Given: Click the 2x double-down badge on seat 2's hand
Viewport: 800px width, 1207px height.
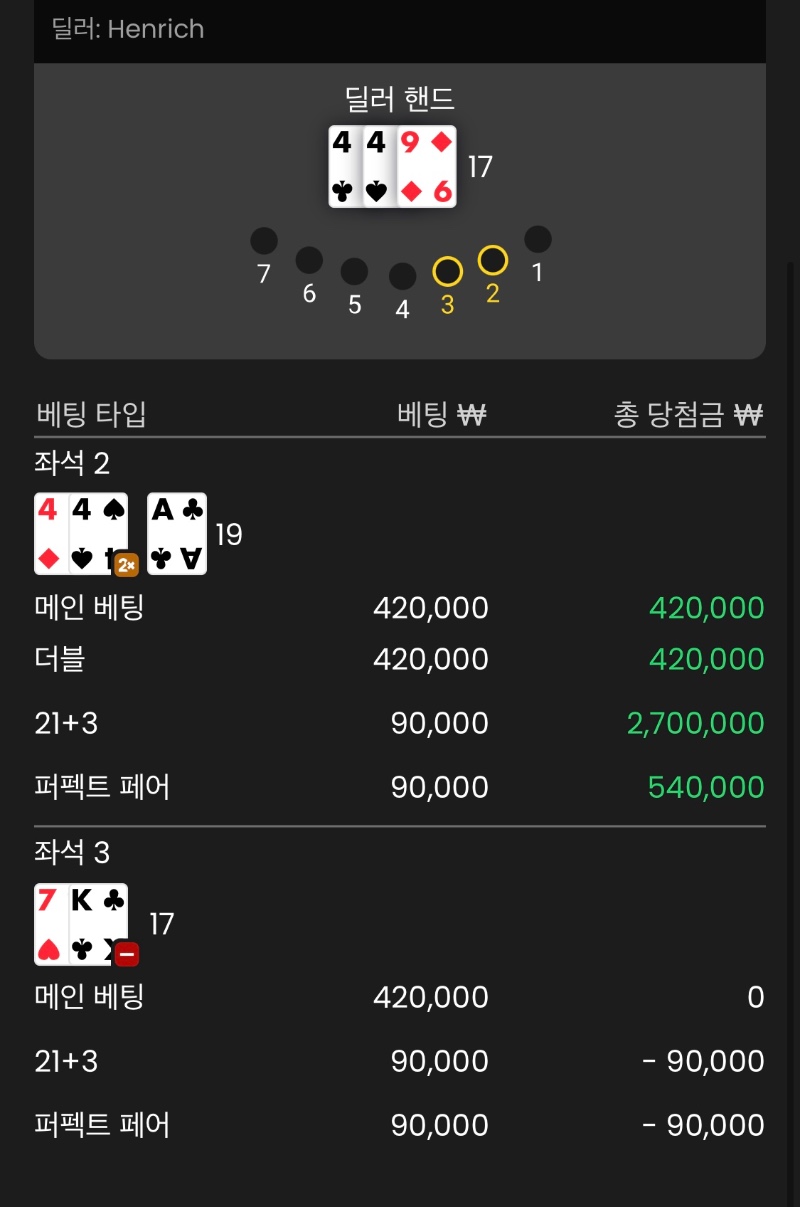Looking at the screenshot, I should [x=125, y=562].
